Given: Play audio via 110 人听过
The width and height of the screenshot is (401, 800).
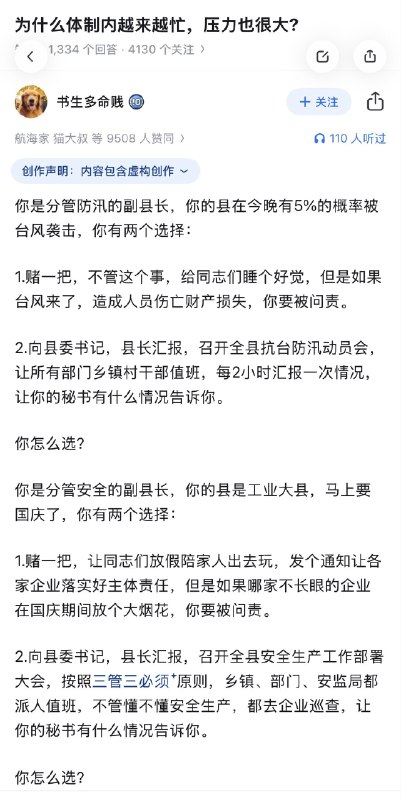Looking at the screenshot, I should (x=349, y=138).
